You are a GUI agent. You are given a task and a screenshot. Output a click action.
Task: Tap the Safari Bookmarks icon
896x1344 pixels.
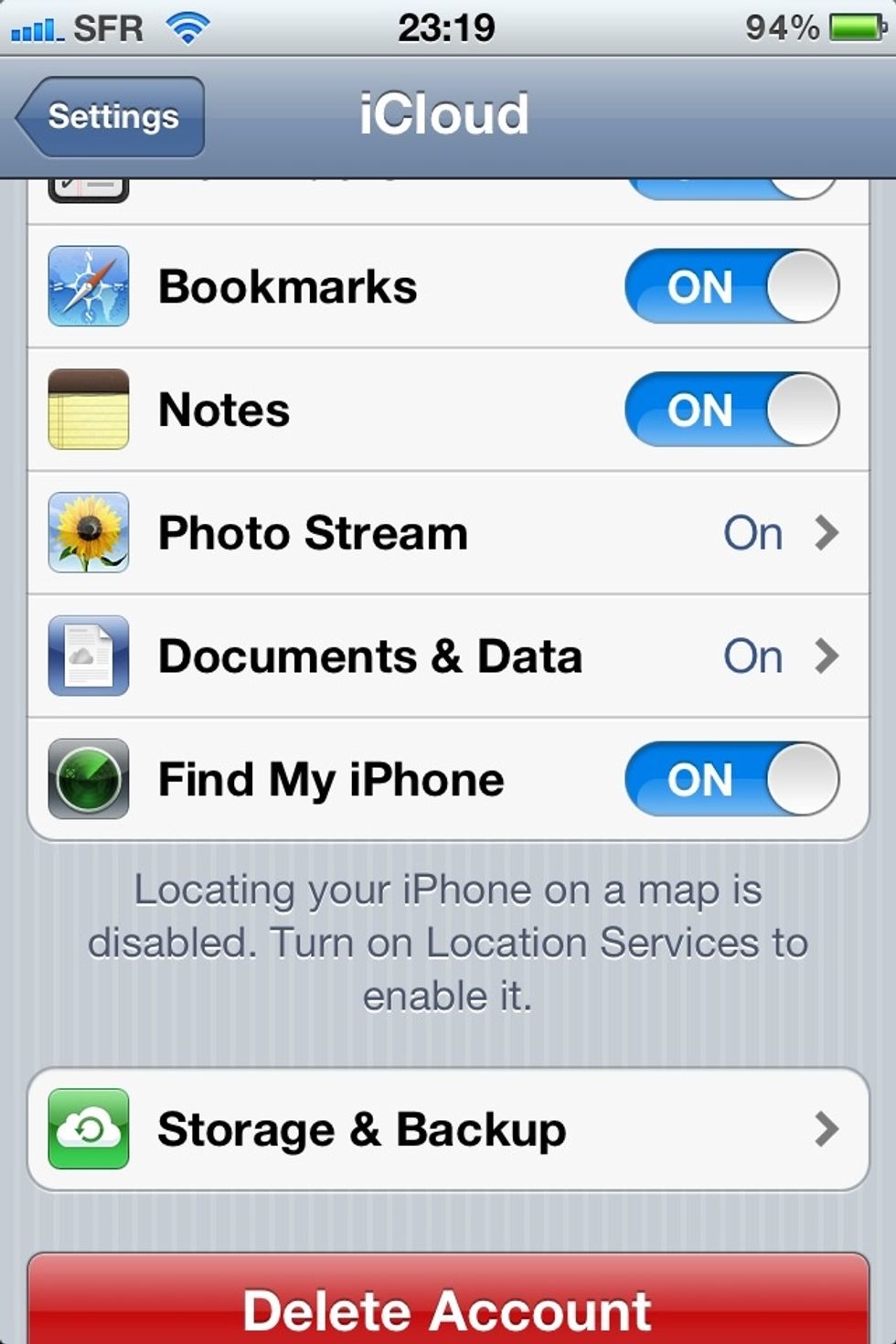[x=89, y=286]
